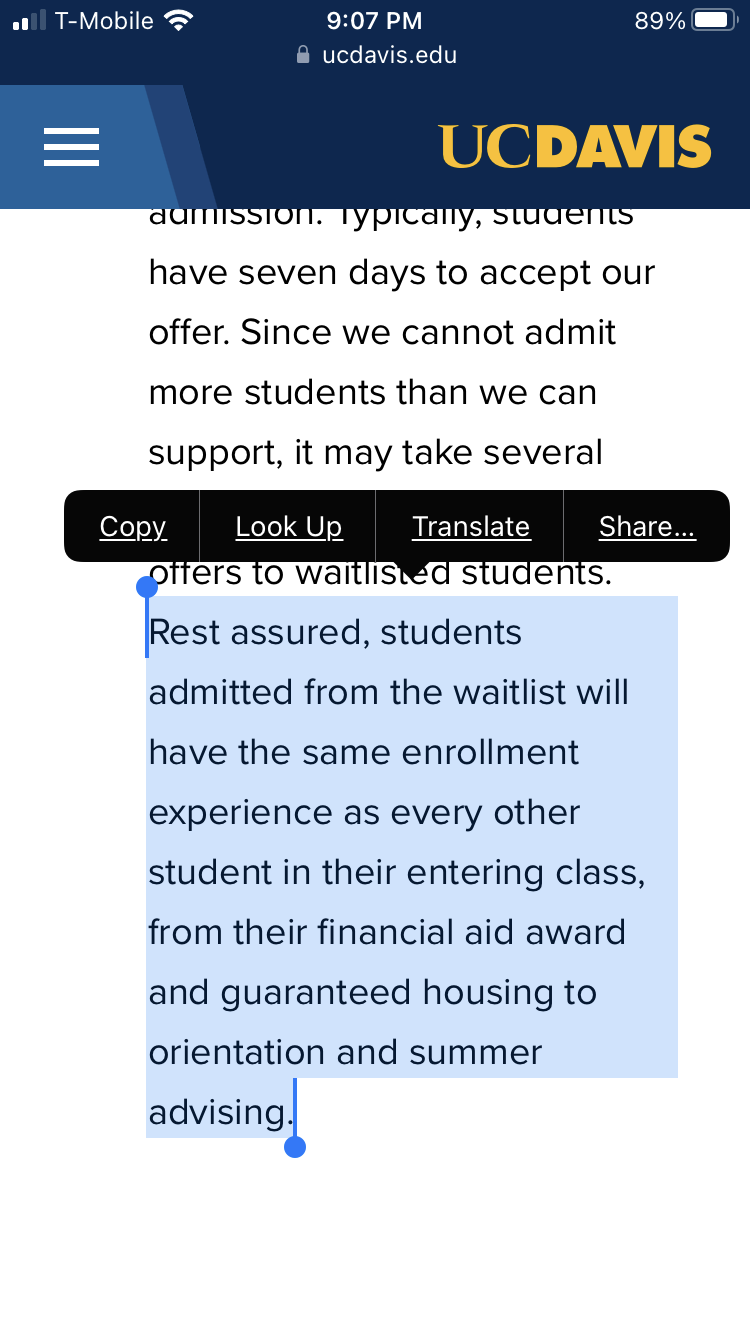This screenshot has width=750, height=1334.
Task: Translate the selected passage
Action: click(x=471, y=526)
